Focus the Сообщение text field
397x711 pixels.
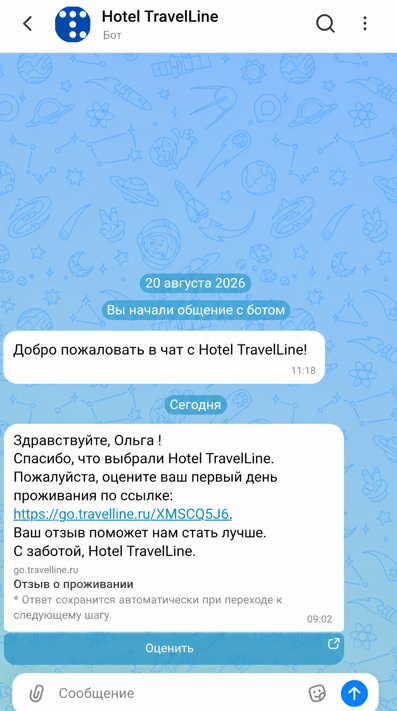point(177,693)
